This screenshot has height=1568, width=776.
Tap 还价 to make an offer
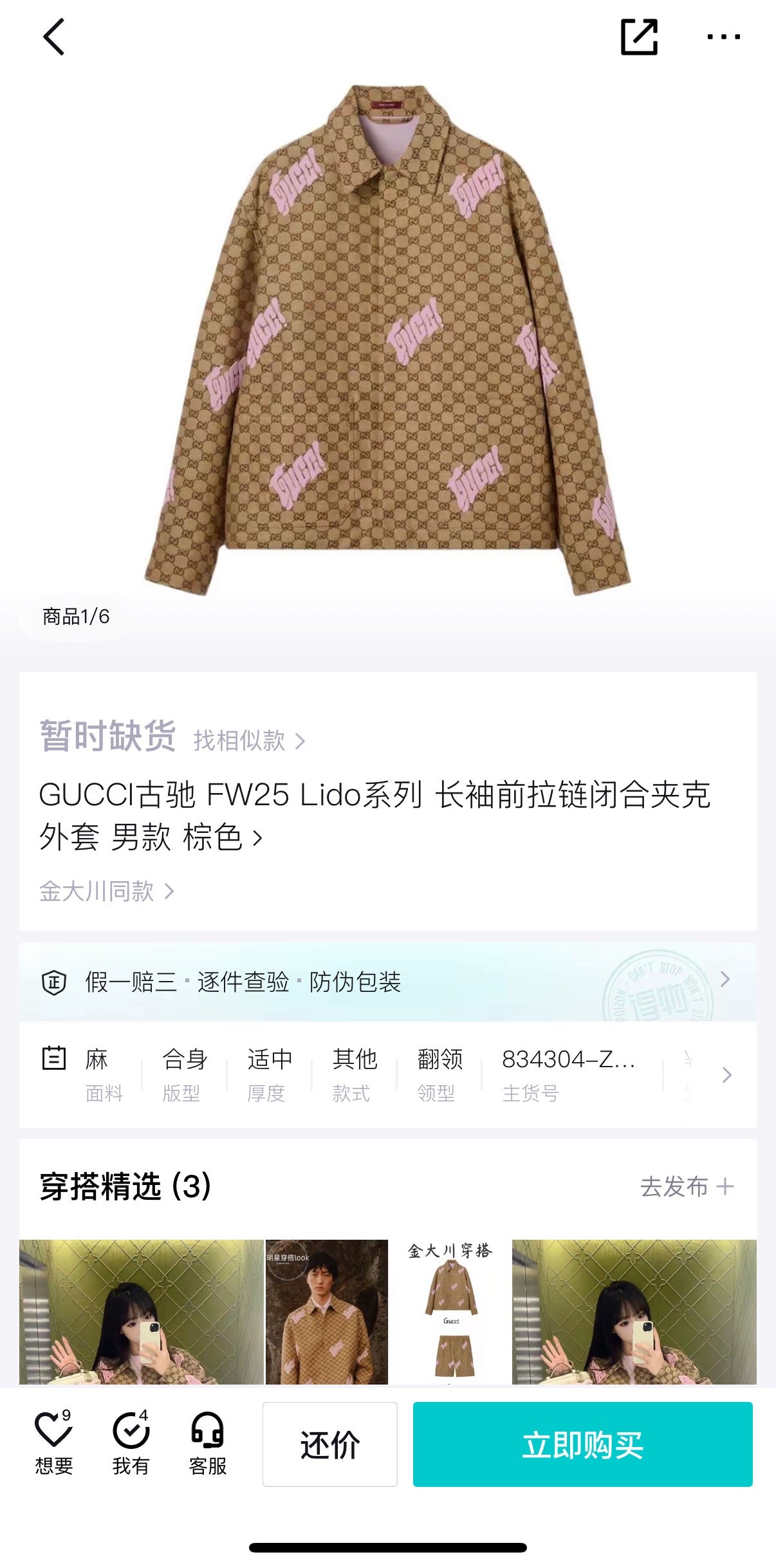(329, 1444)
